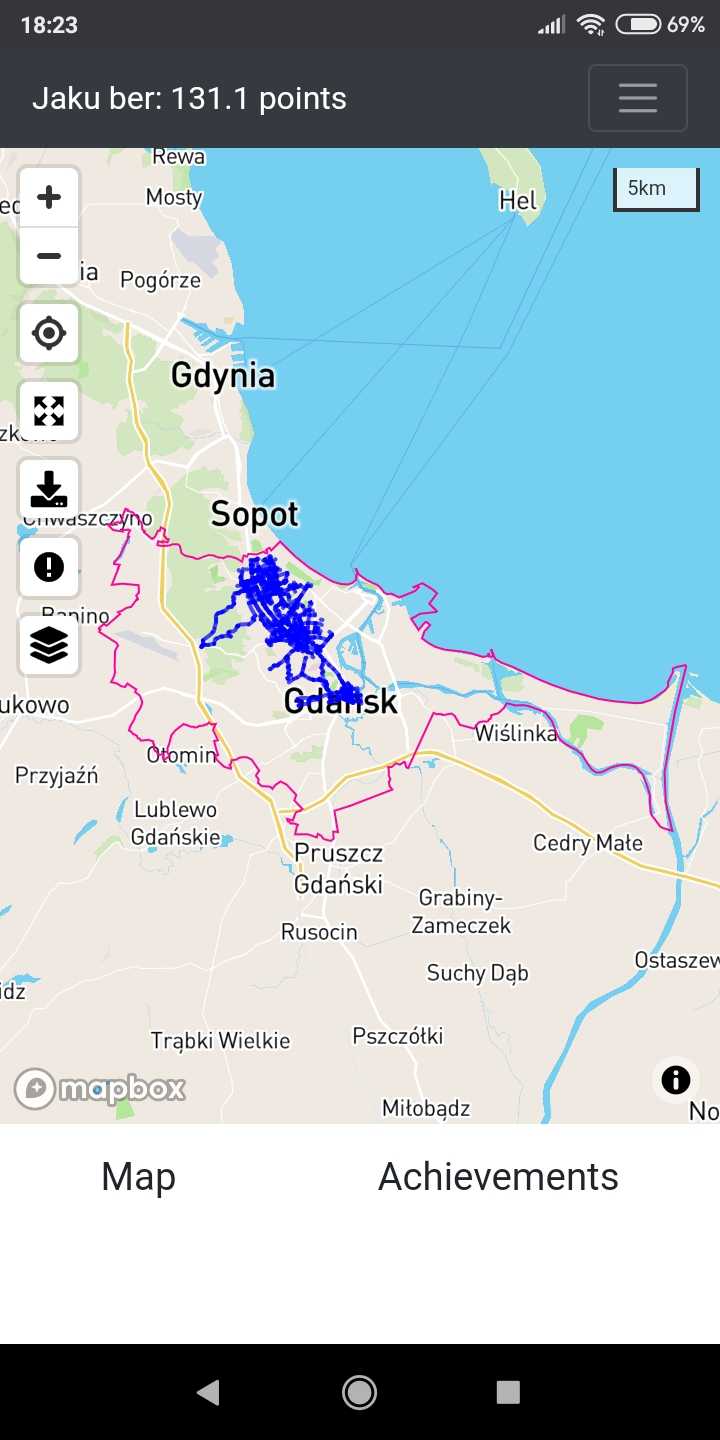This screenshot has height=1440, width=720.
Task: Tap the download icon
Action: click(49, 489)
